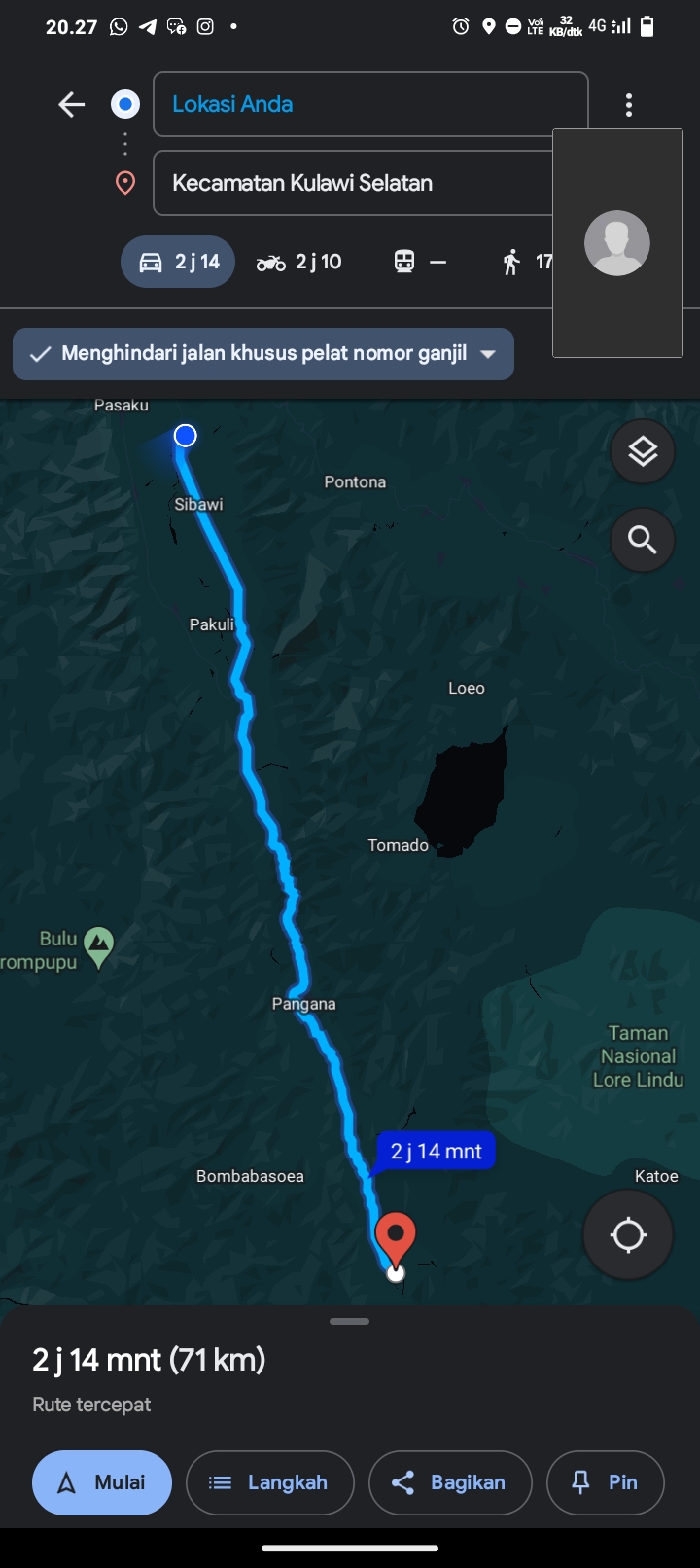Open the three-dot overflow menu

(629, 105)
